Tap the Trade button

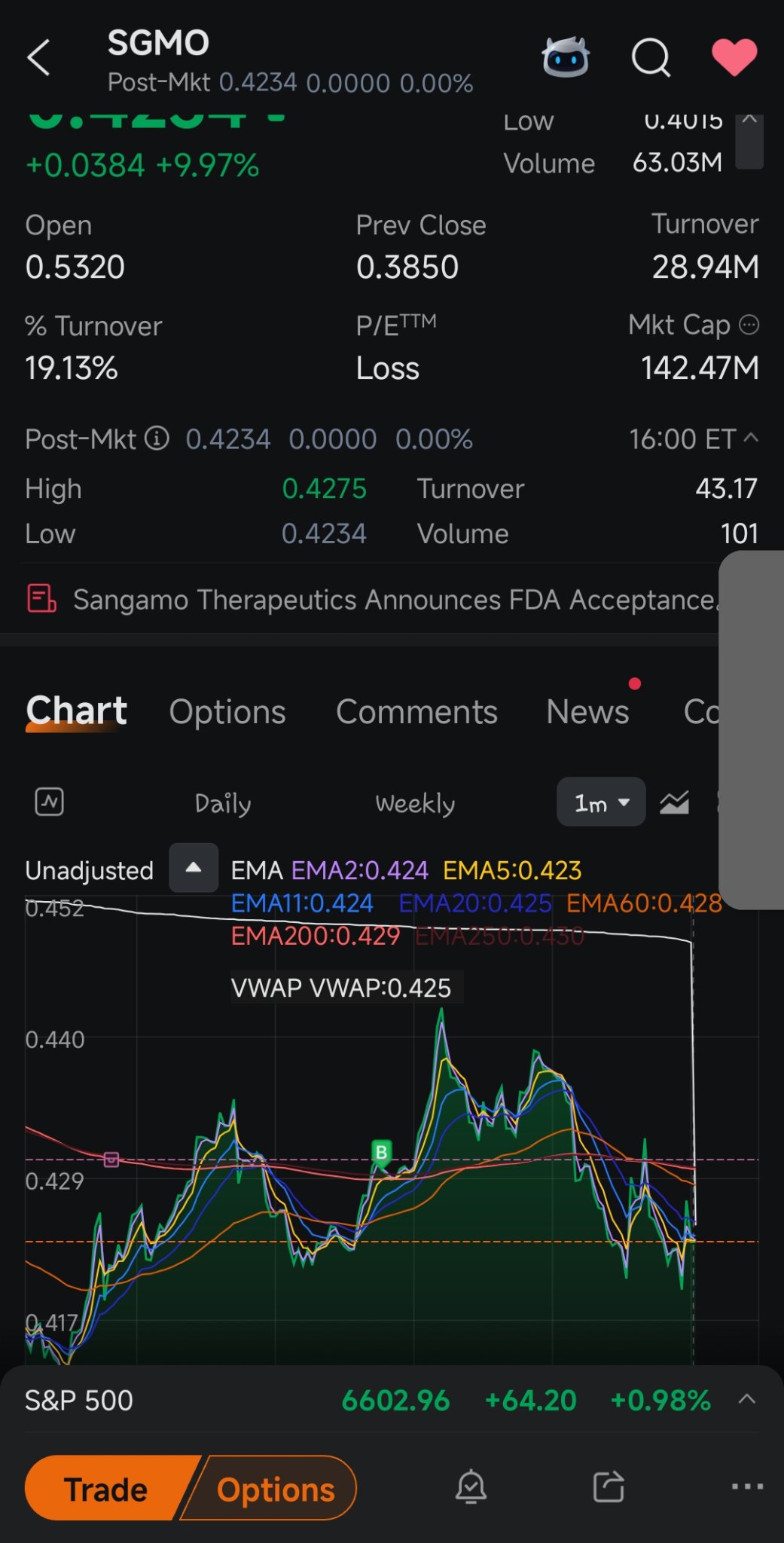tap(105, 1488)
